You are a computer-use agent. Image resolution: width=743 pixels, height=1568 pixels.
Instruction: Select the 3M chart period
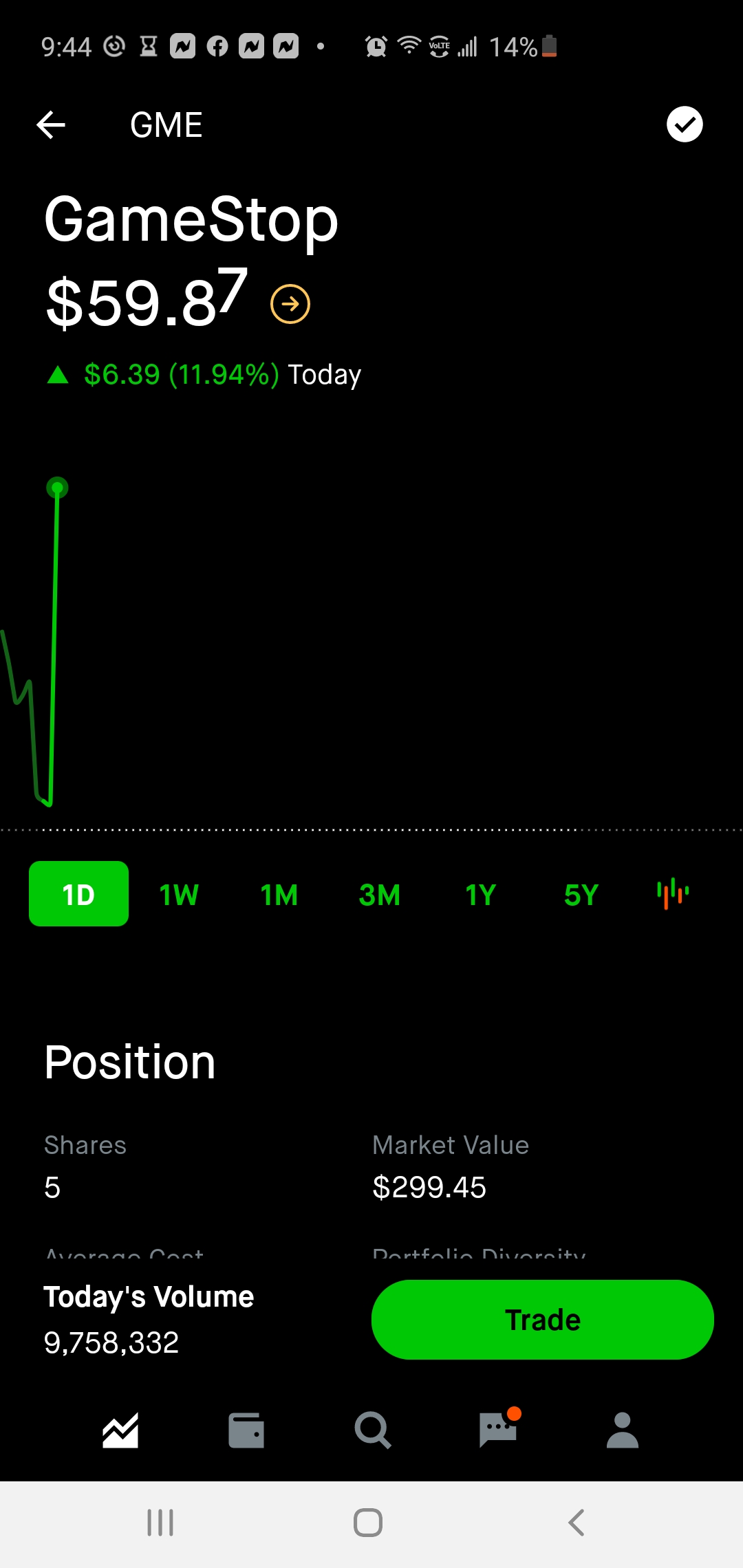(x=379, y=893)
